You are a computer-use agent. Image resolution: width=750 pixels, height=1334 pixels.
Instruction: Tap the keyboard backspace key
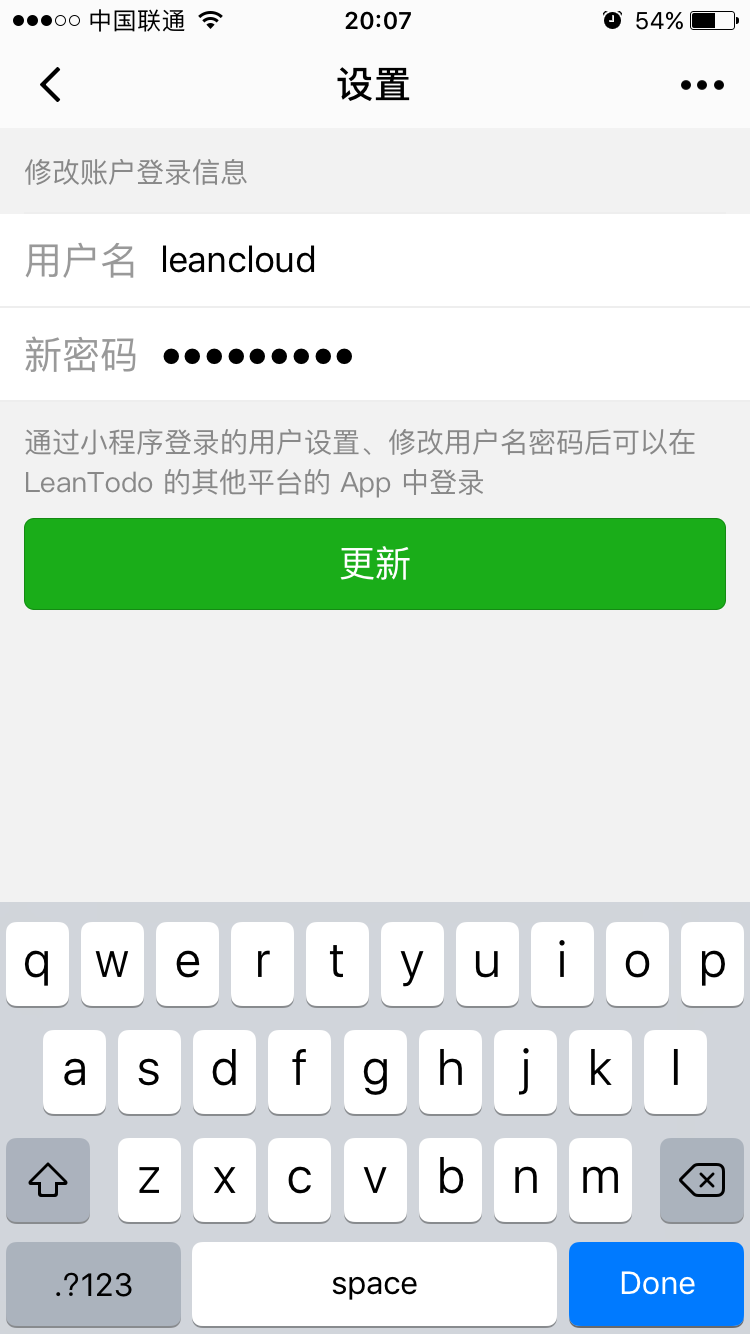(x=701, y=1180)
